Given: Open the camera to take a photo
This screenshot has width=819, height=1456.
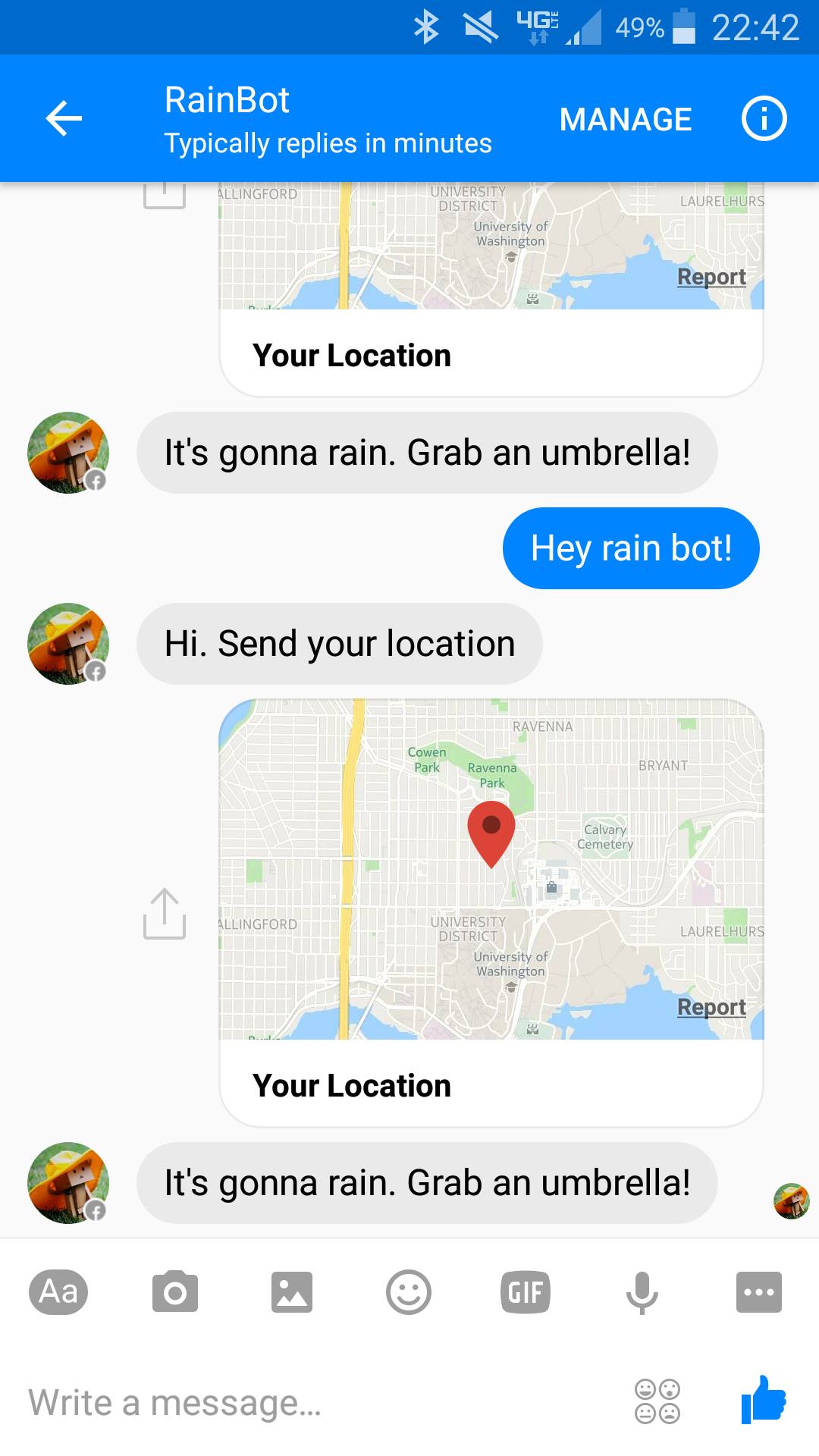Looking at the screenshot, I should pyautogui.click(x=176, y=1292).
